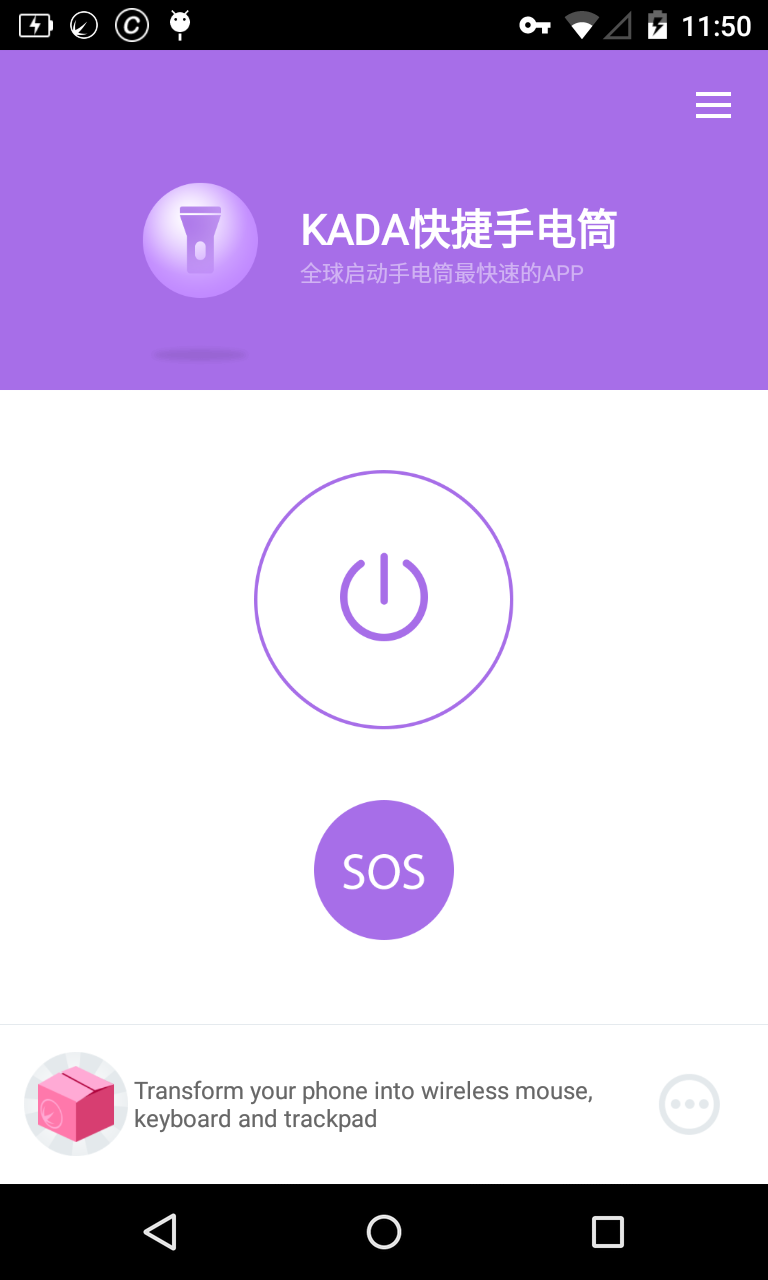This screenshot has width=768, height=1280.
Task: Open the wireless mouse and keyboard promotion
Action: point(362,1104)
